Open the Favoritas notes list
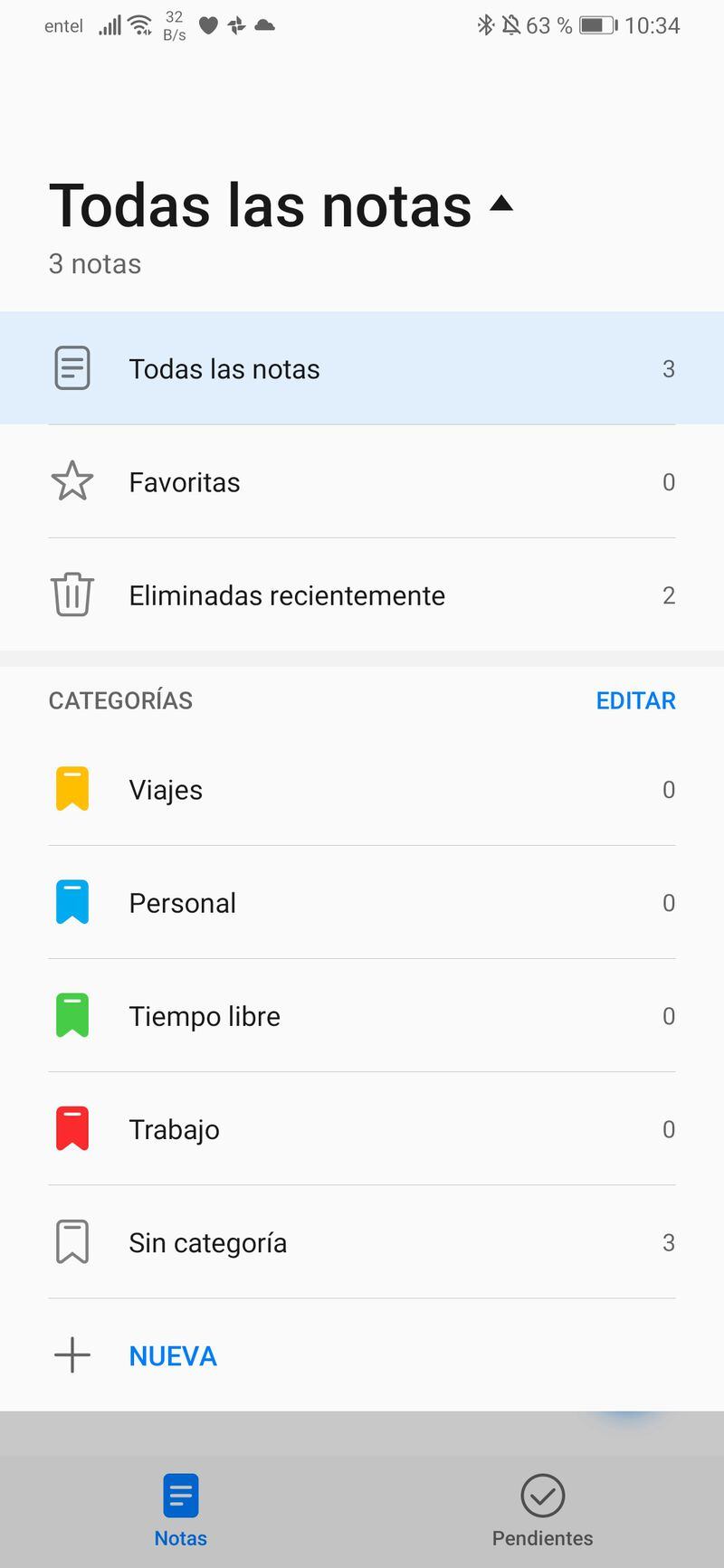This screenshot has height=1568, width=724. (362, 481)
